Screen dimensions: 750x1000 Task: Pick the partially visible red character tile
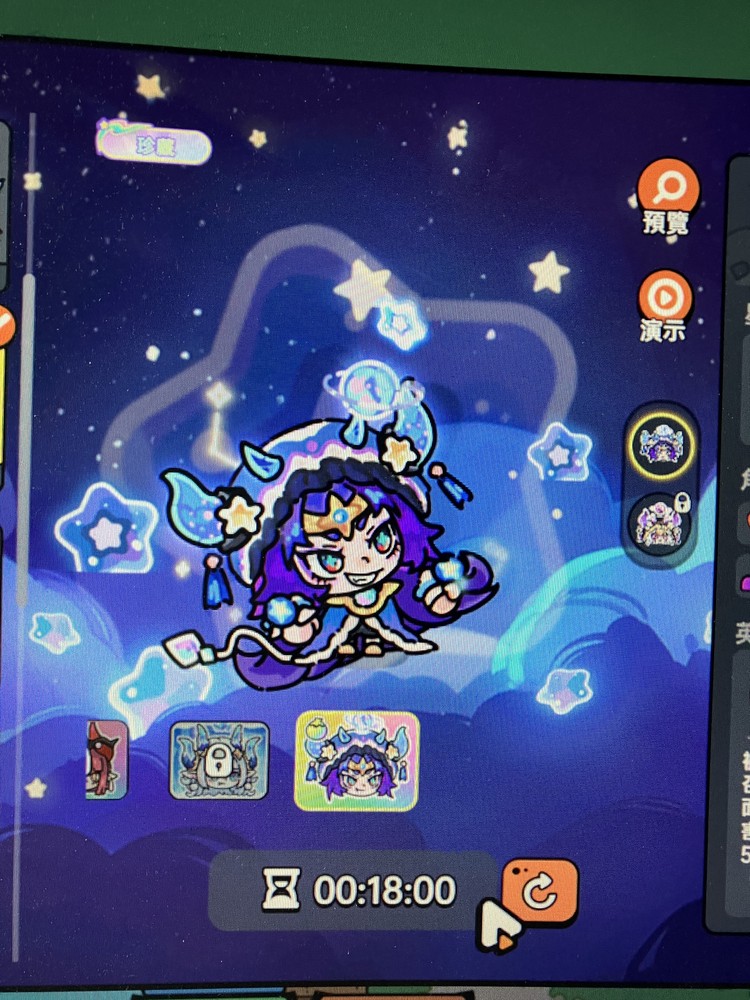(107, 760)
